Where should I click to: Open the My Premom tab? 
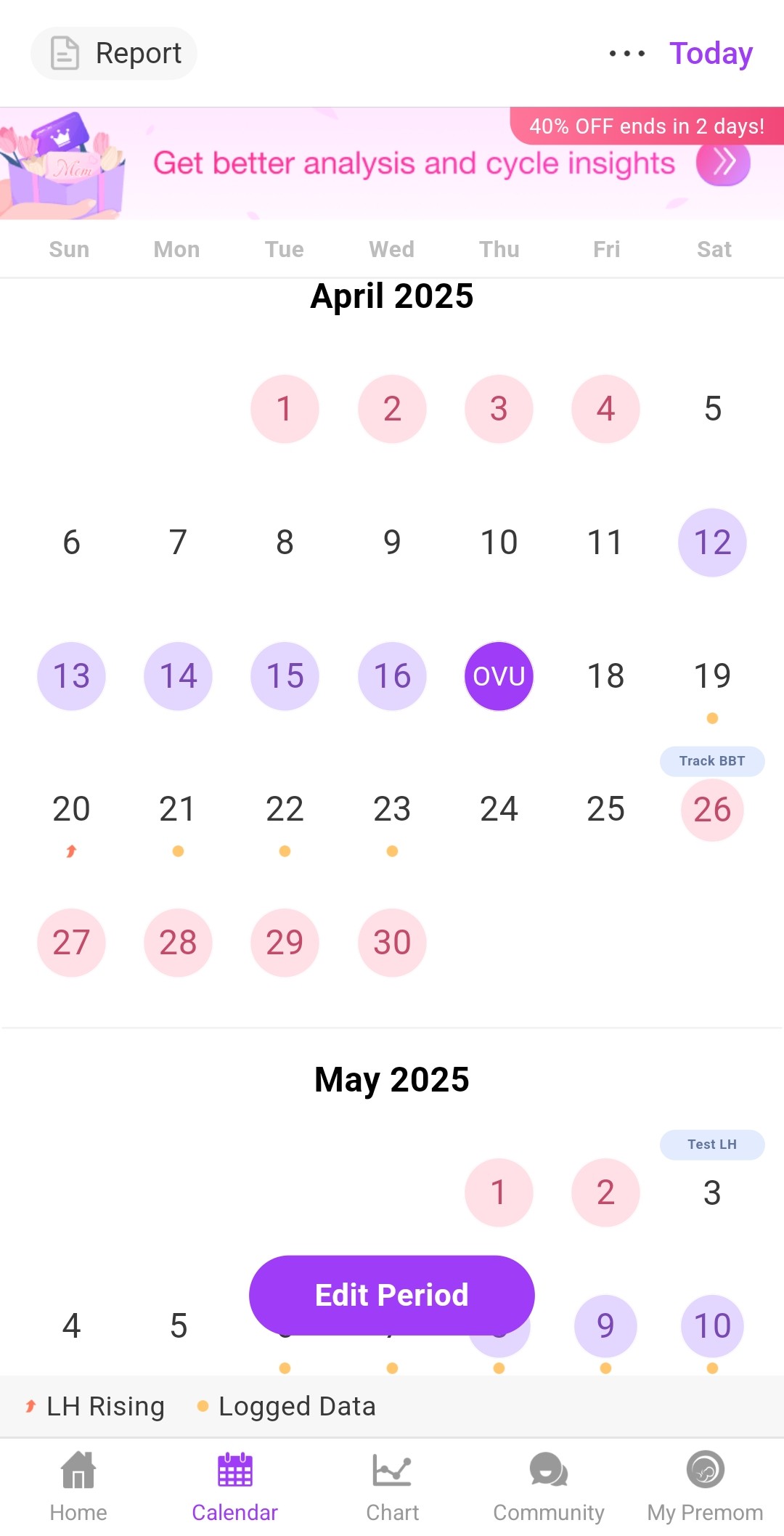(x=705, y=1487)
